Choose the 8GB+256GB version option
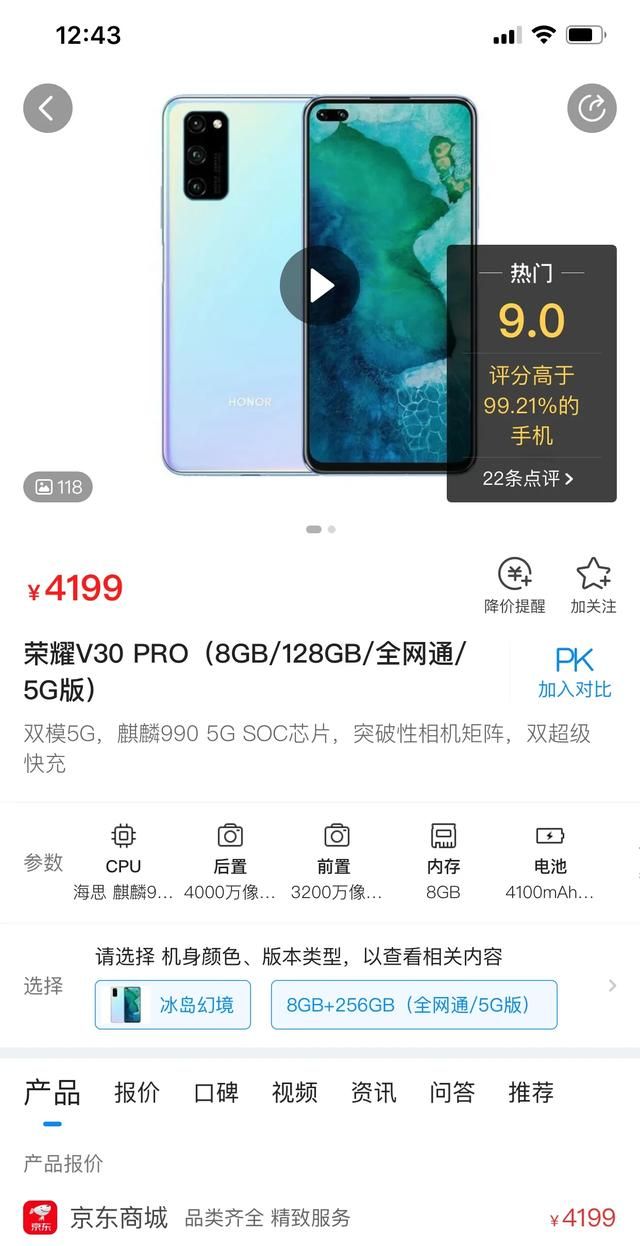This screenshot has height=1246, width=640. coord(414,1005)
